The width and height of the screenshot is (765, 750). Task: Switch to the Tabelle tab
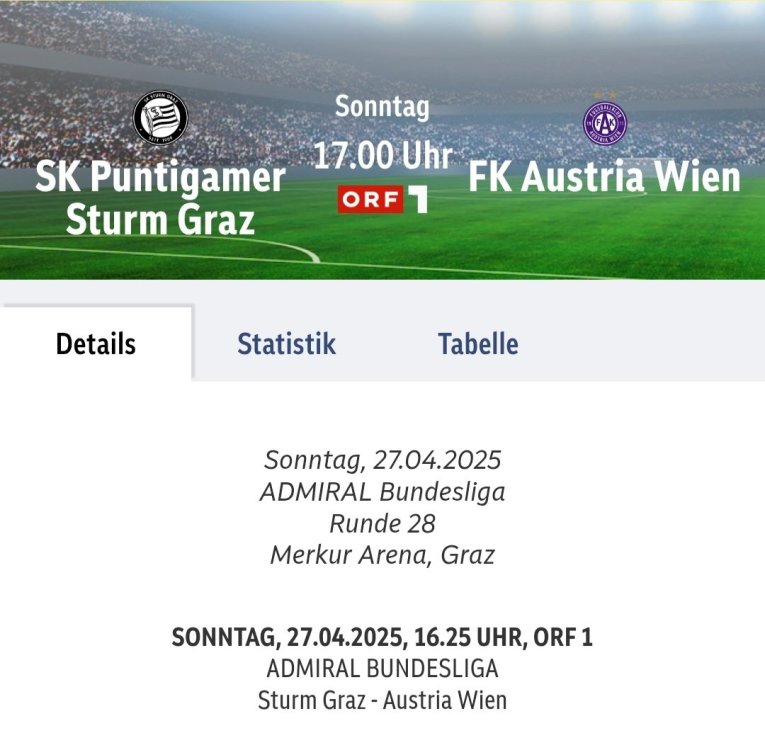[477, 344]
